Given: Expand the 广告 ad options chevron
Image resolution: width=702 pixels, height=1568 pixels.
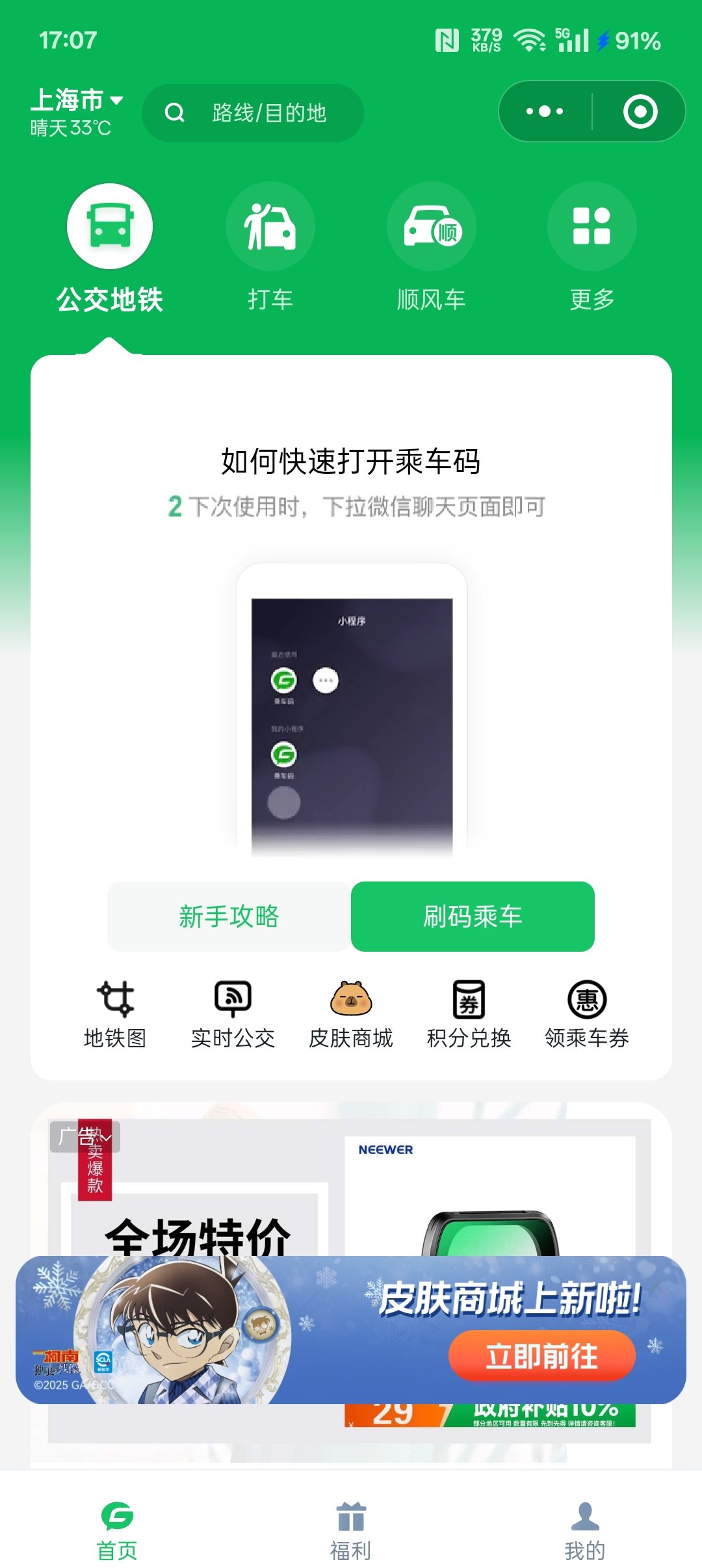Looking at the screenshot, I should click(107, 1137).
